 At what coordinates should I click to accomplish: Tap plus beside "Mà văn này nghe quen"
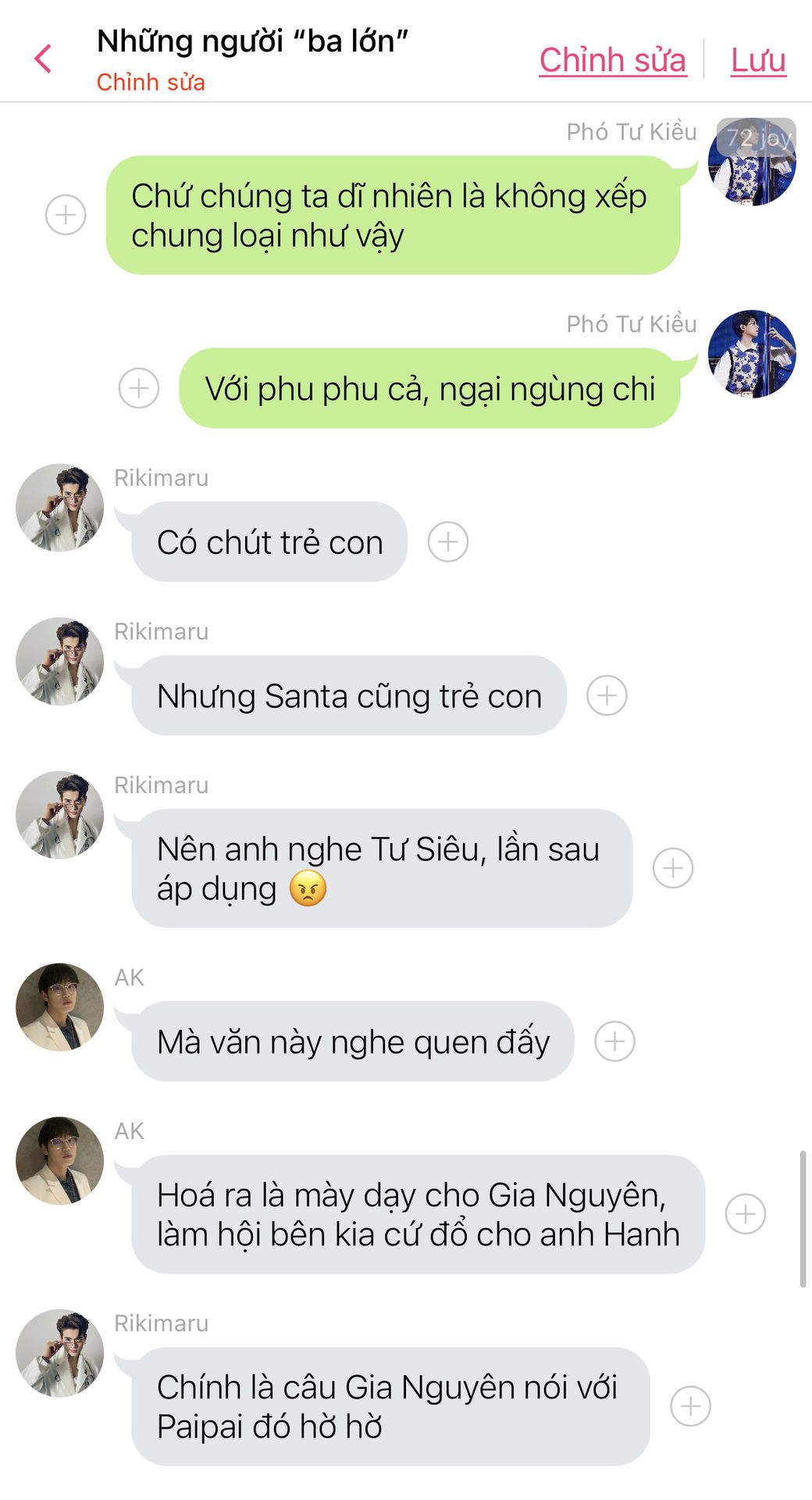[614, 1041]
